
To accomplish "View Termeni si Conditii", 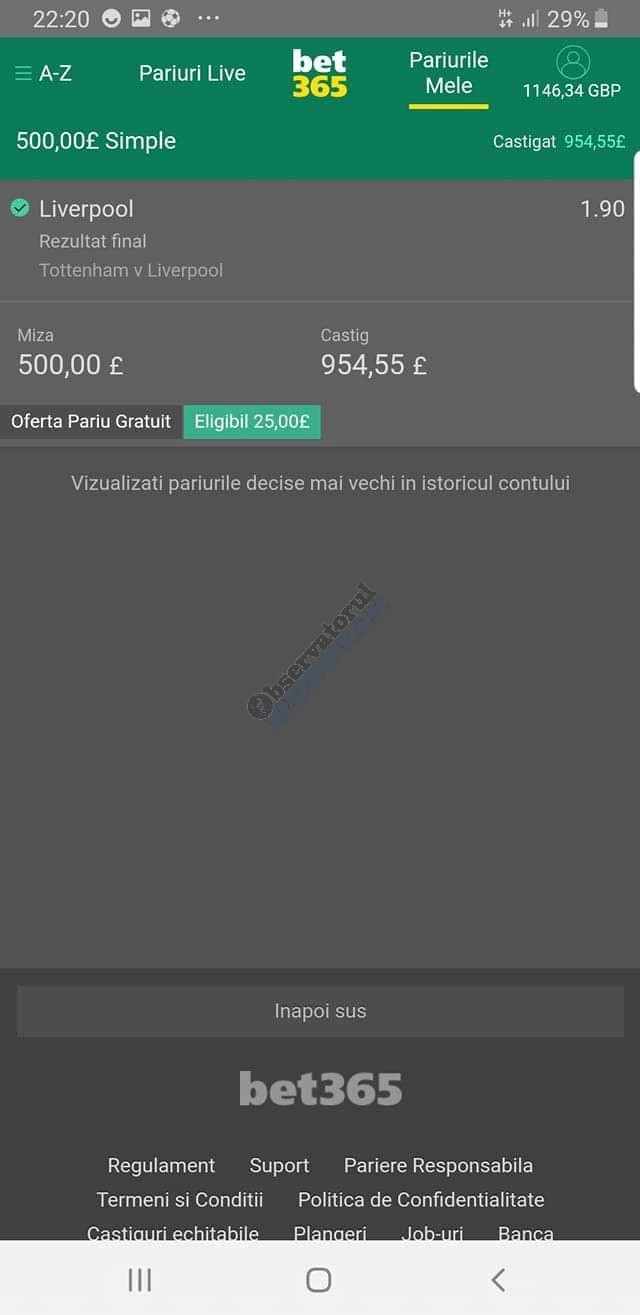I will [180, 1199].
